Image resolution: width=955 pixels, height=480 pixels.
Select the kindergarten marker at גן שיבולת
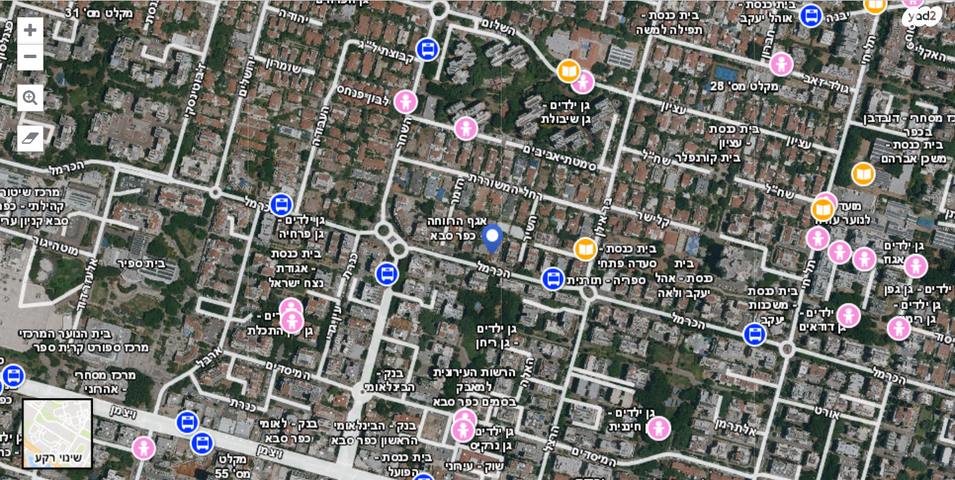point(583,83)
